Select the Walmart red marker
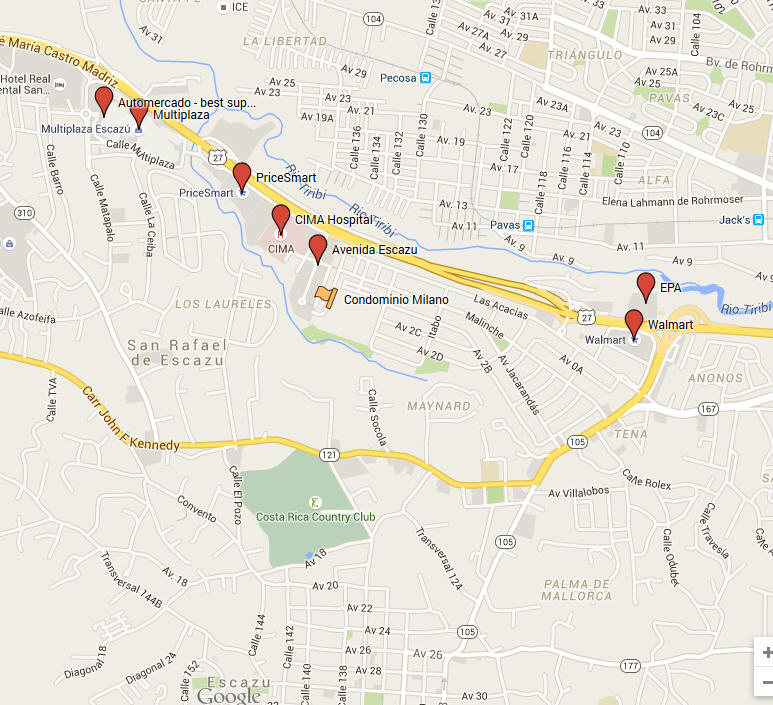This screenshot has width=773, height=705. coord(633,321)
